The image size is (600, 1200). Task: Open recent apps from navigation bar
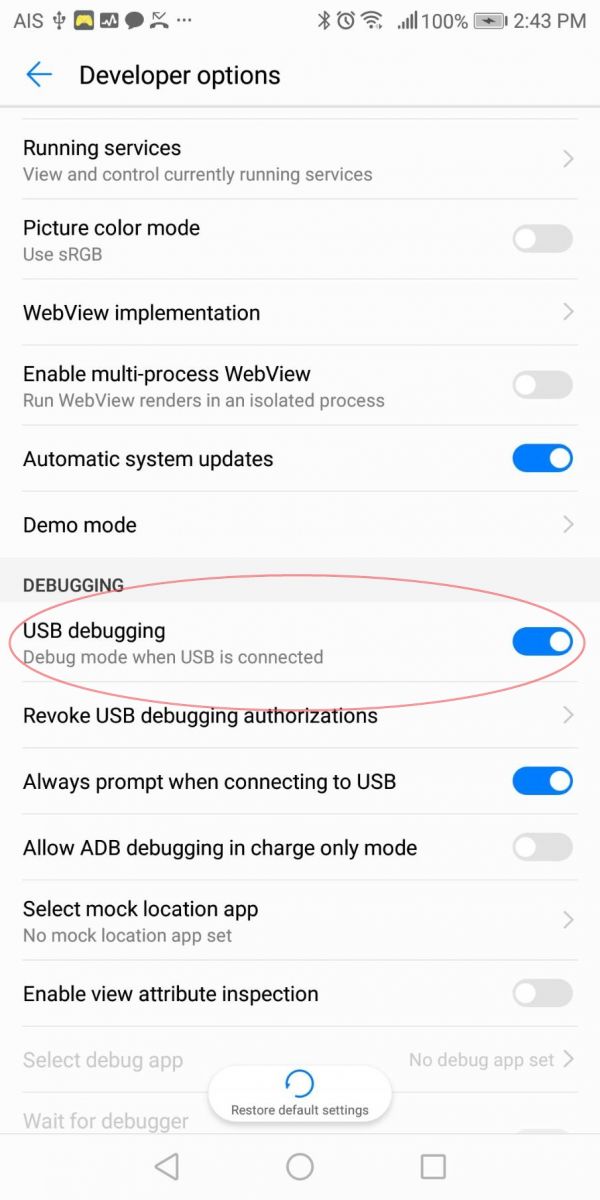(x=433, y=1166)
